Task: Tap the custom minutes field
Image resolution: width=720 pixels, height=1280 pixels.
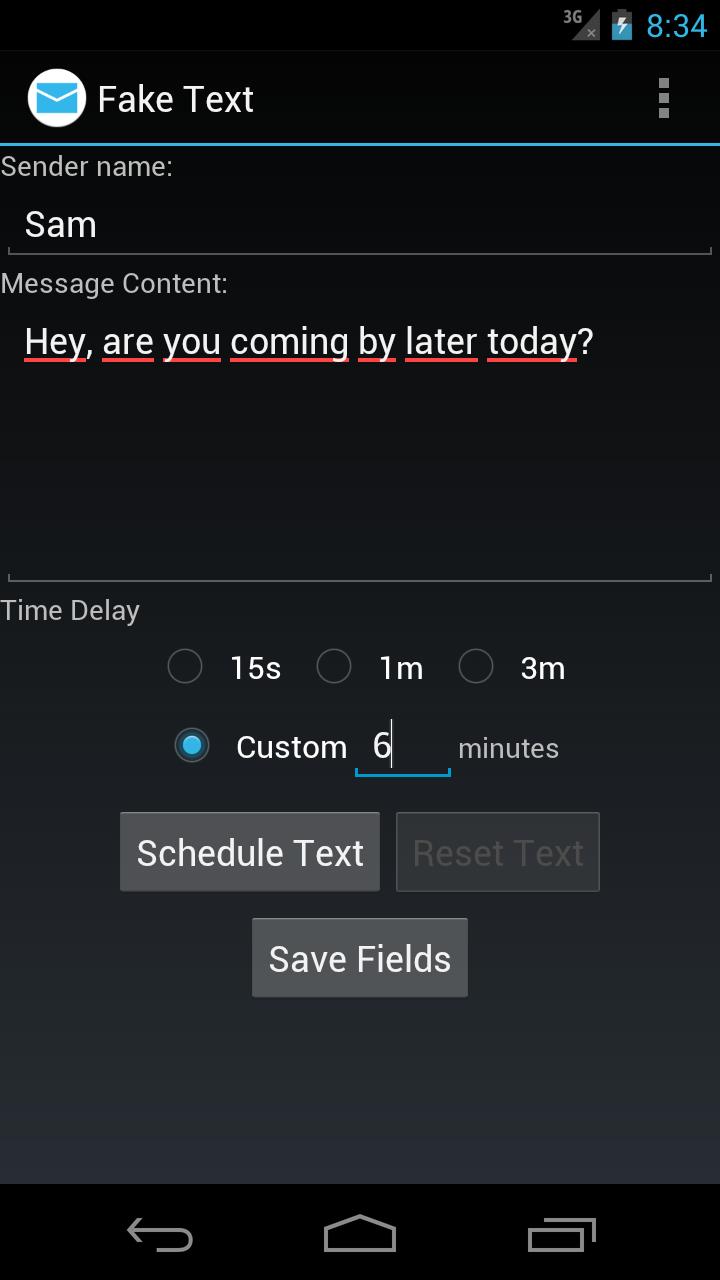Action: [403, 747]
